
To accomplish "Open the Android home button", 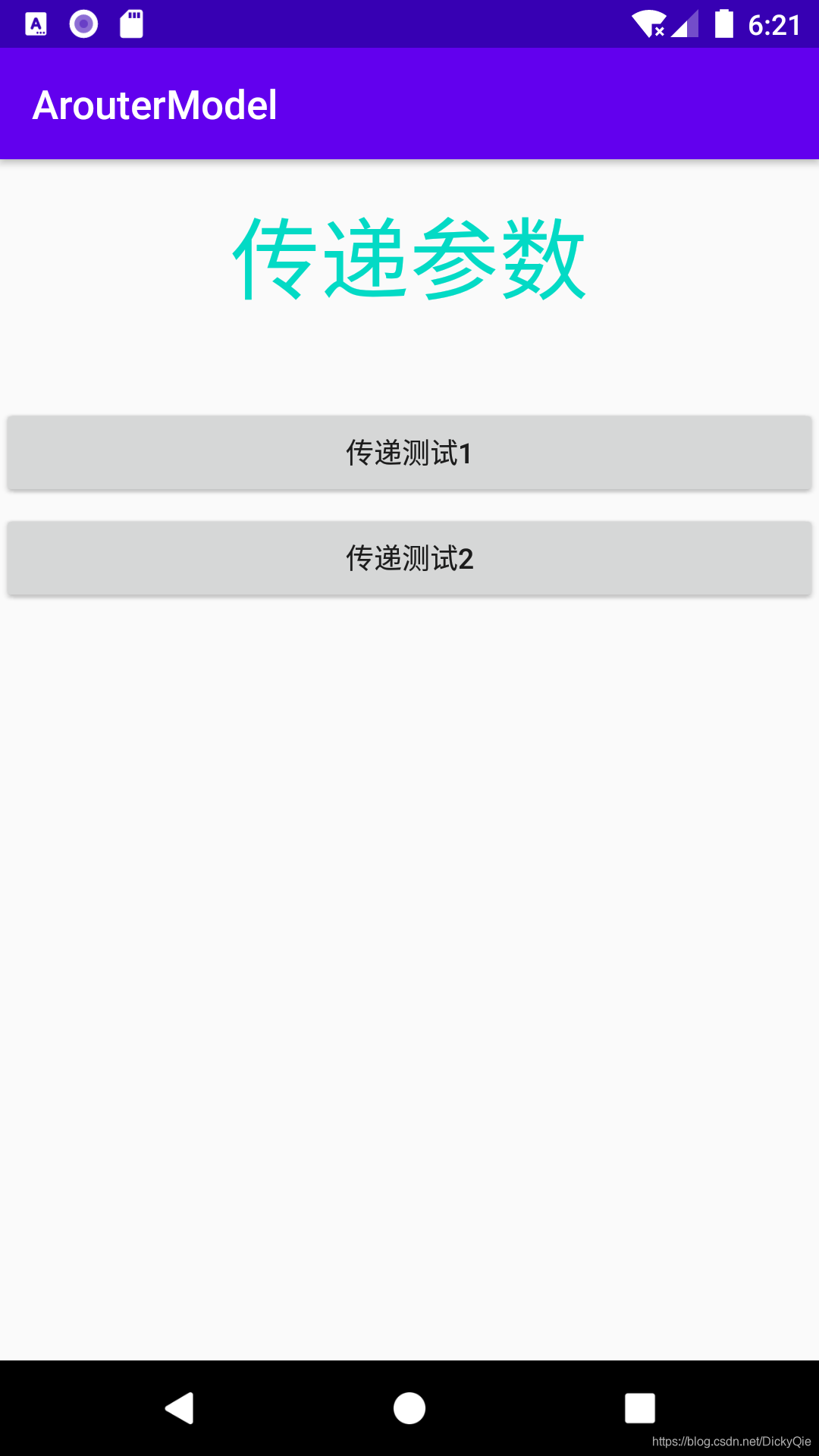I will point(409,1408).
